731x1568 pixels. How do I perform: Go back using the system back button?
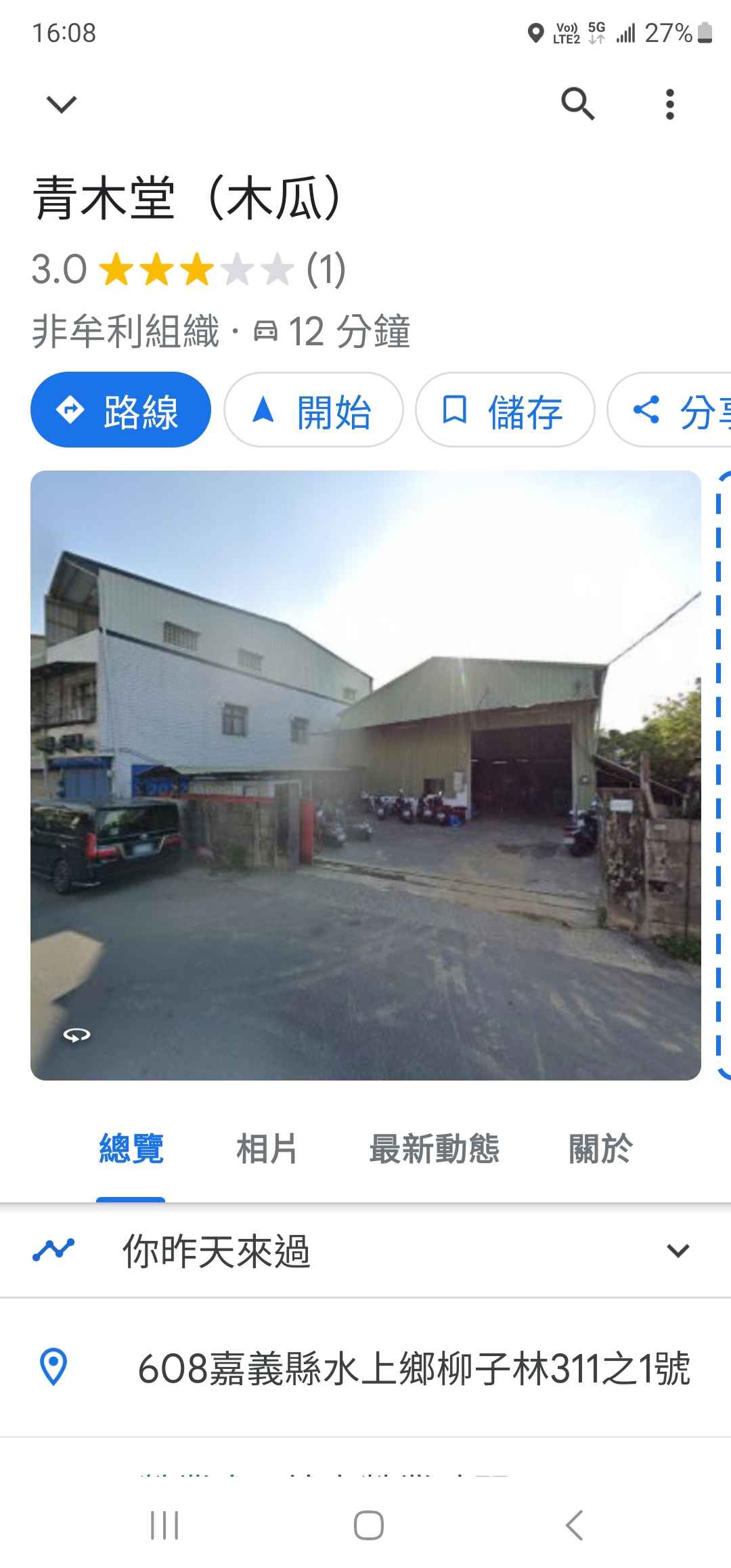coord(574,1525)
